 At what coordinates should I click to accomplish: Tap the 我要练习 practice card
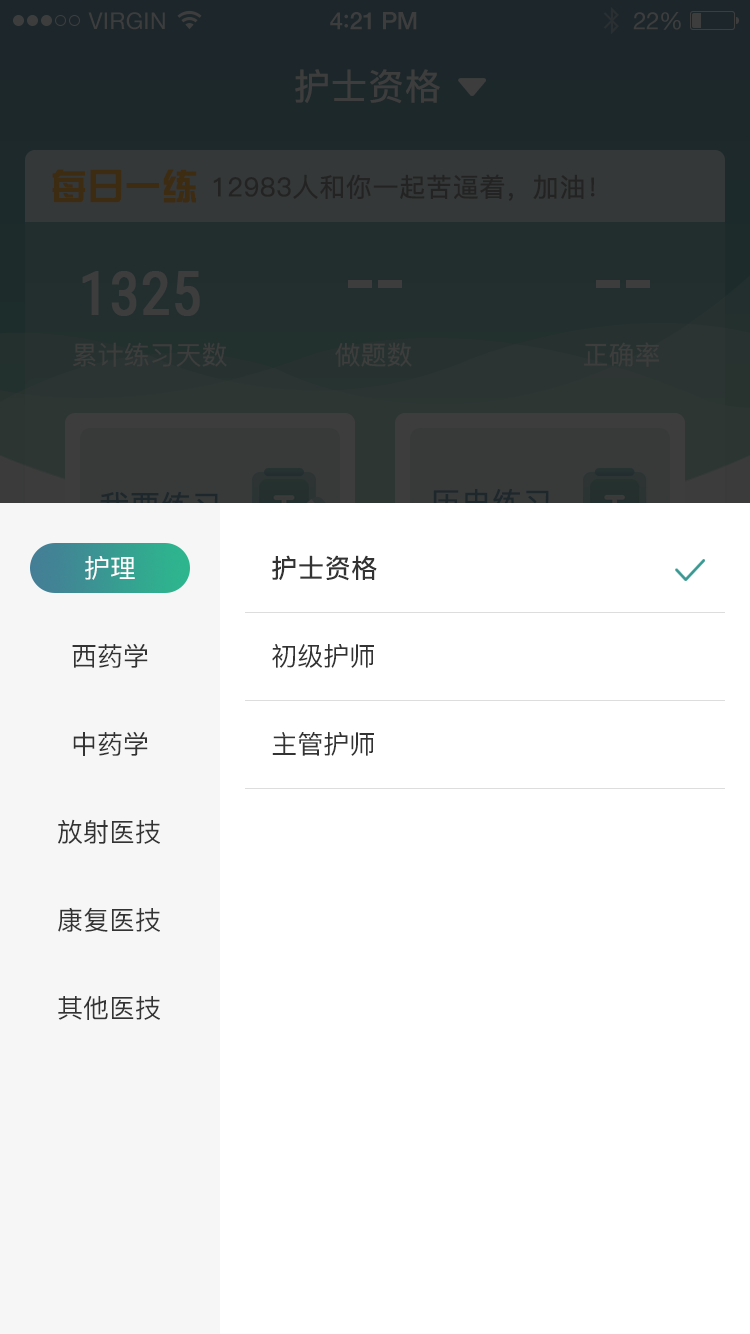(210, 460)
